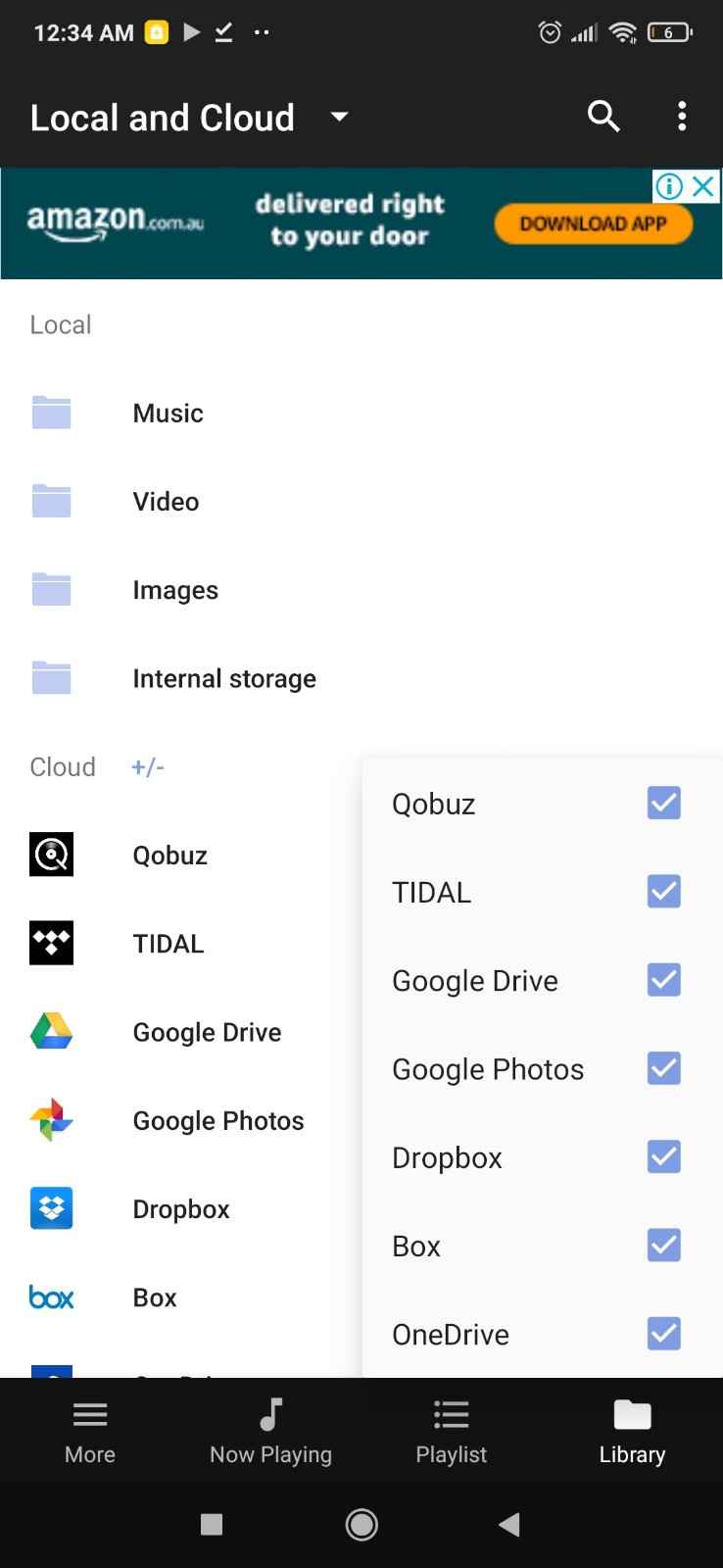Go back with the system back button
Screen dimensions: 723x1568
click(508, 1524)
